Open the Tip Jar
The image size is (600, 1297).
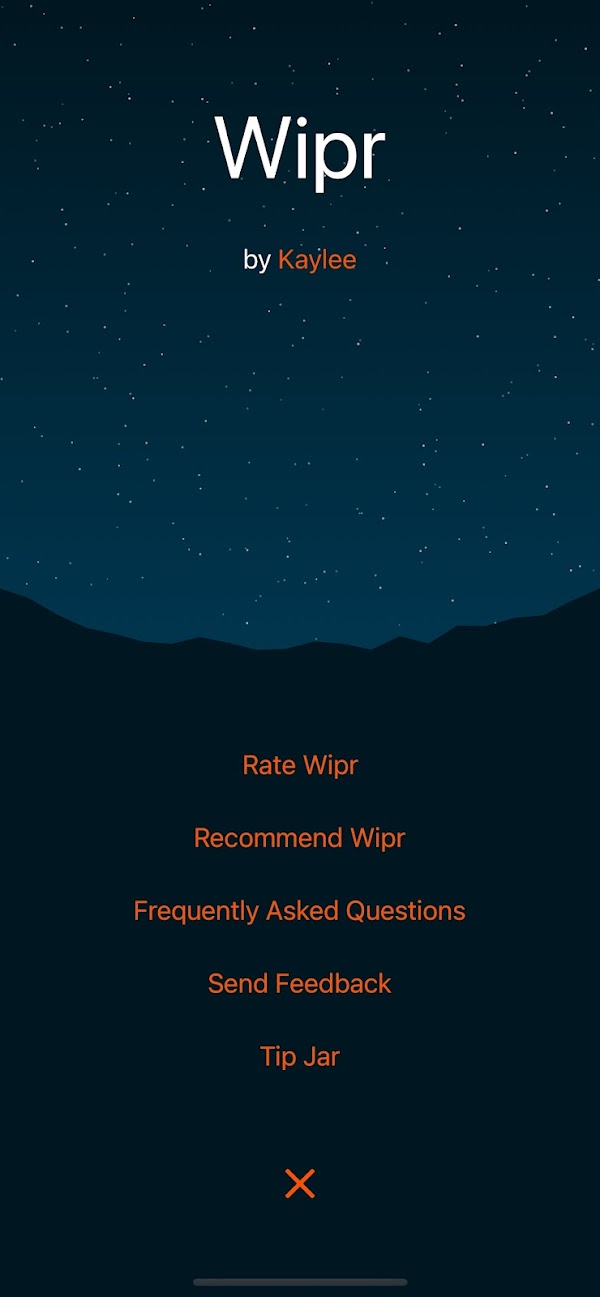300,1057
